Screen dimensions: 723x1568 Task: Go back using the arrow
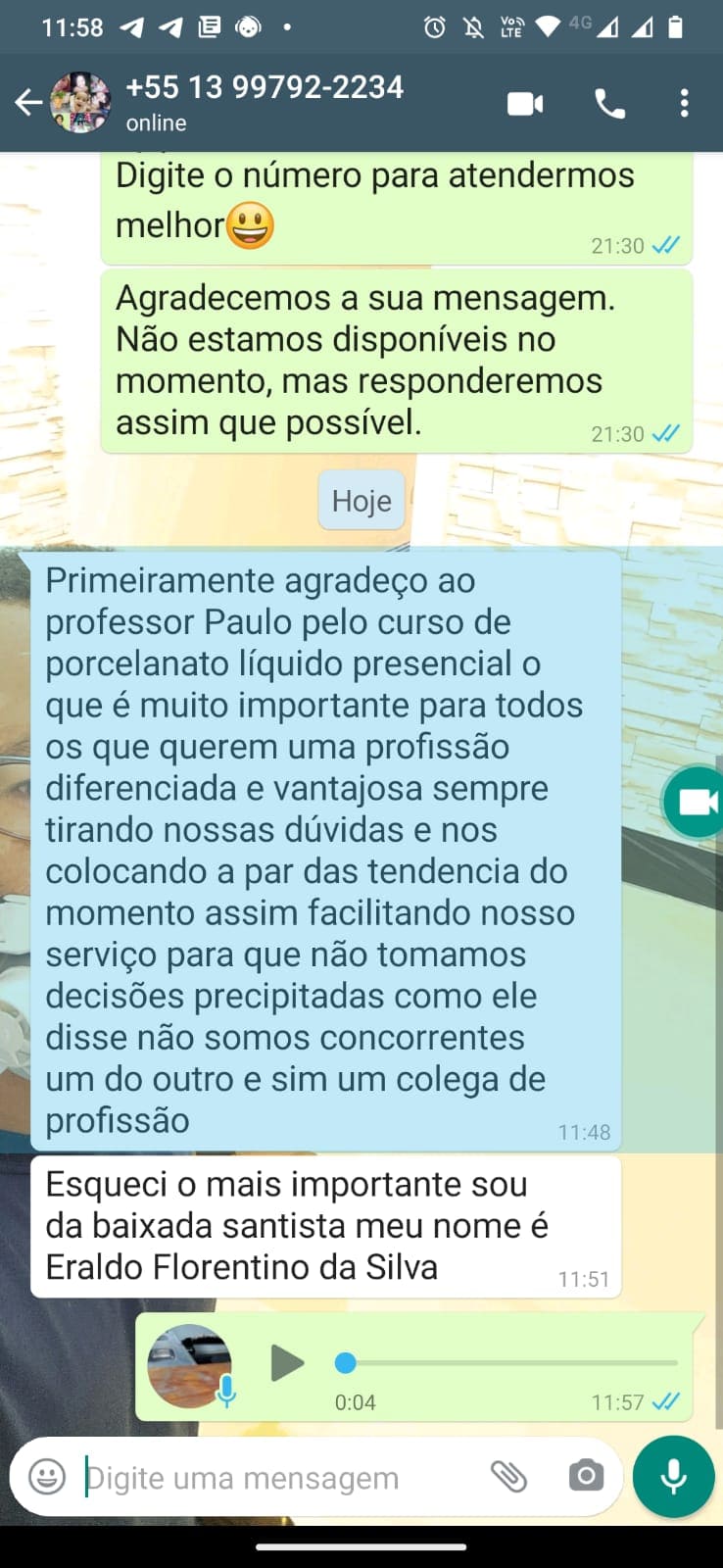click(30, 102)
